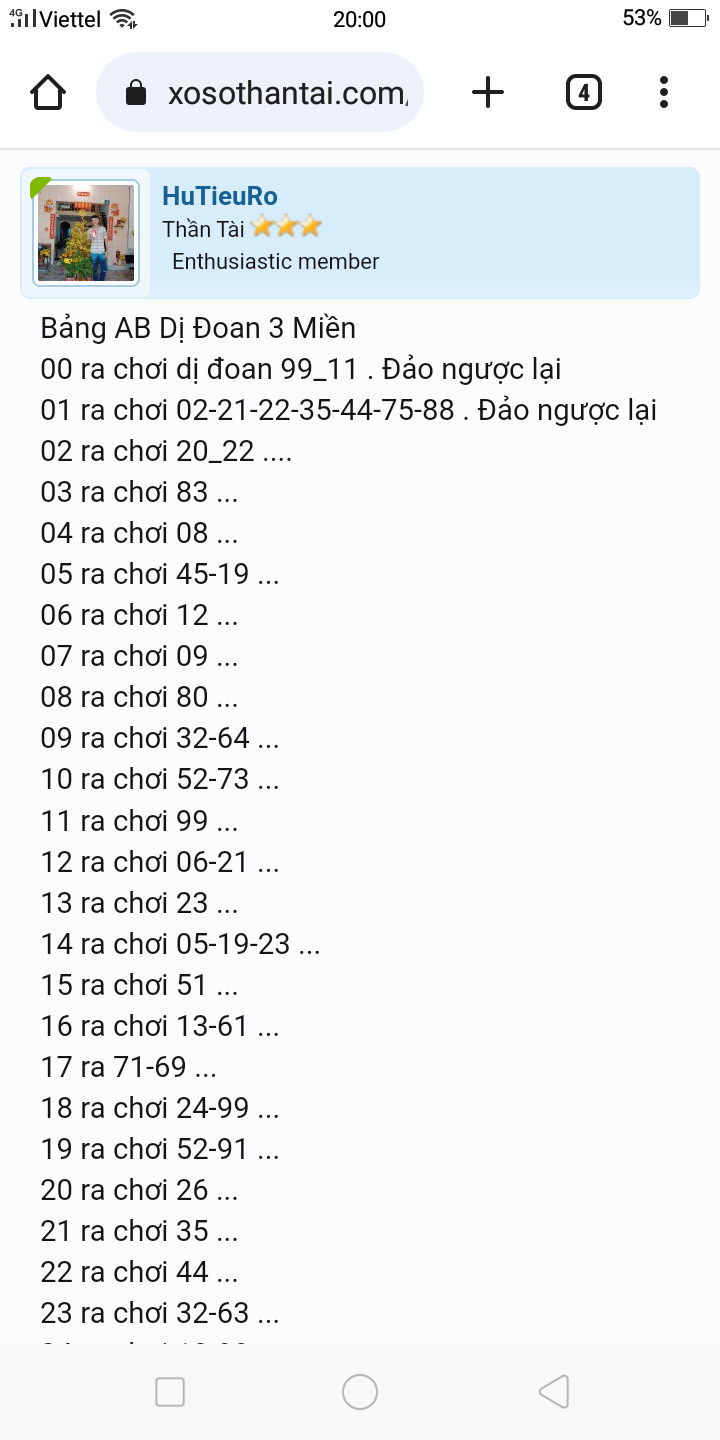Open HuTieuRo's profile via username

coord(220,196)
